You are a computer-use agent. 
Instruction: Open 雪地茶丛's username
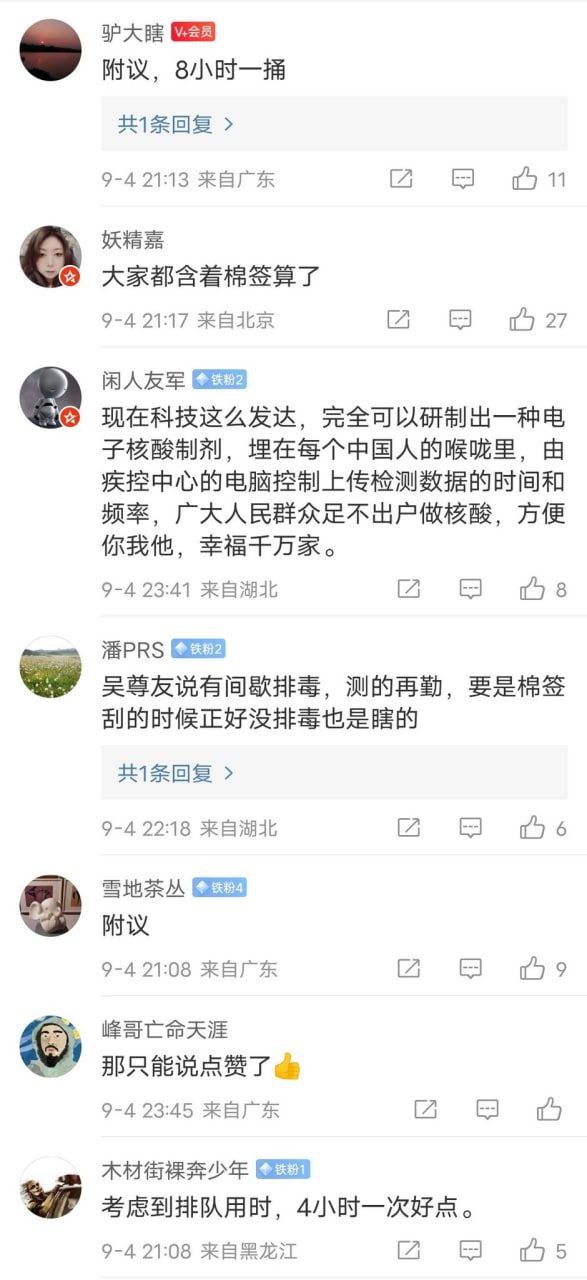(143, 888)
